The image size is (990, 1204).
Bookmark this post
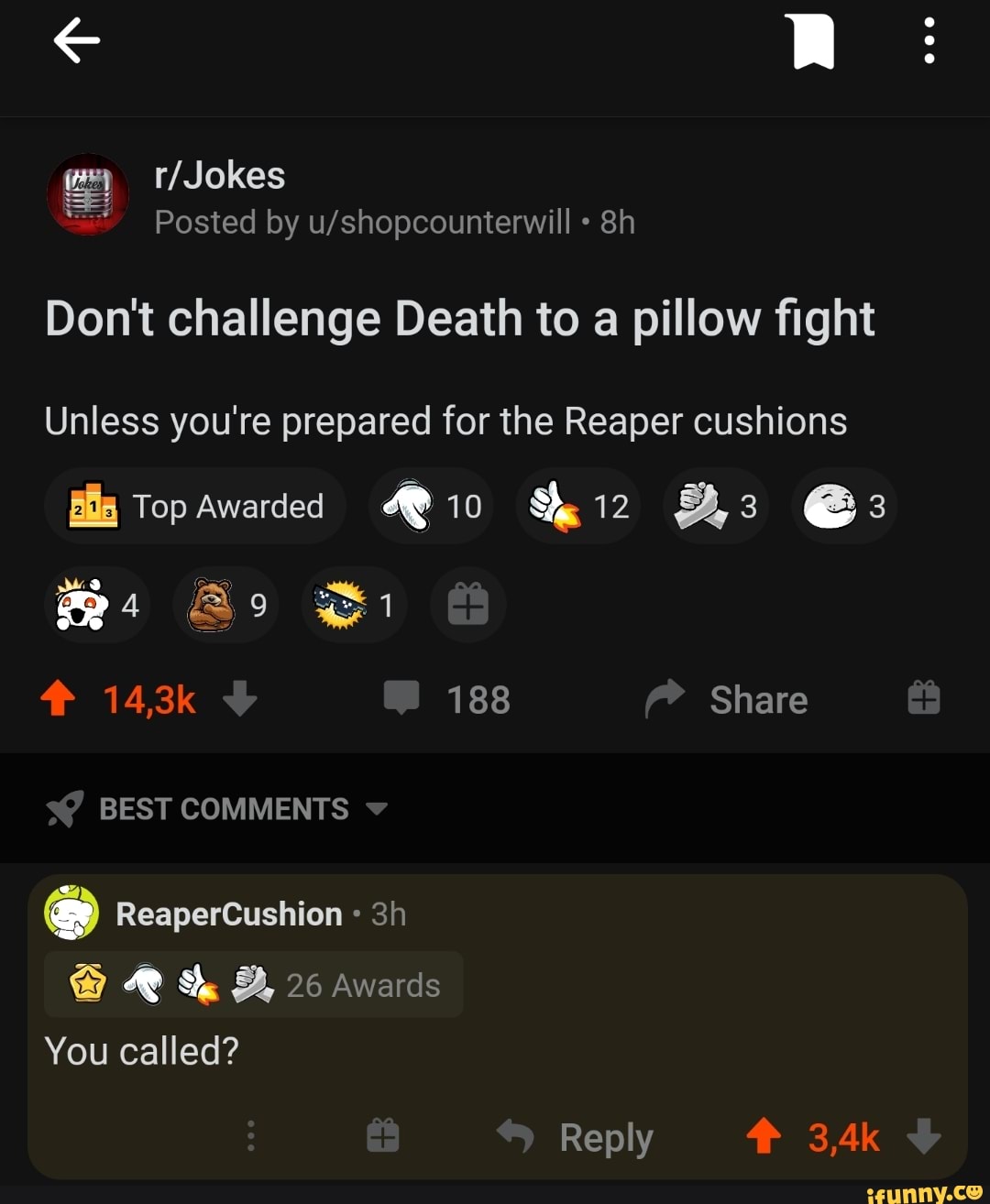pos(810,39)
